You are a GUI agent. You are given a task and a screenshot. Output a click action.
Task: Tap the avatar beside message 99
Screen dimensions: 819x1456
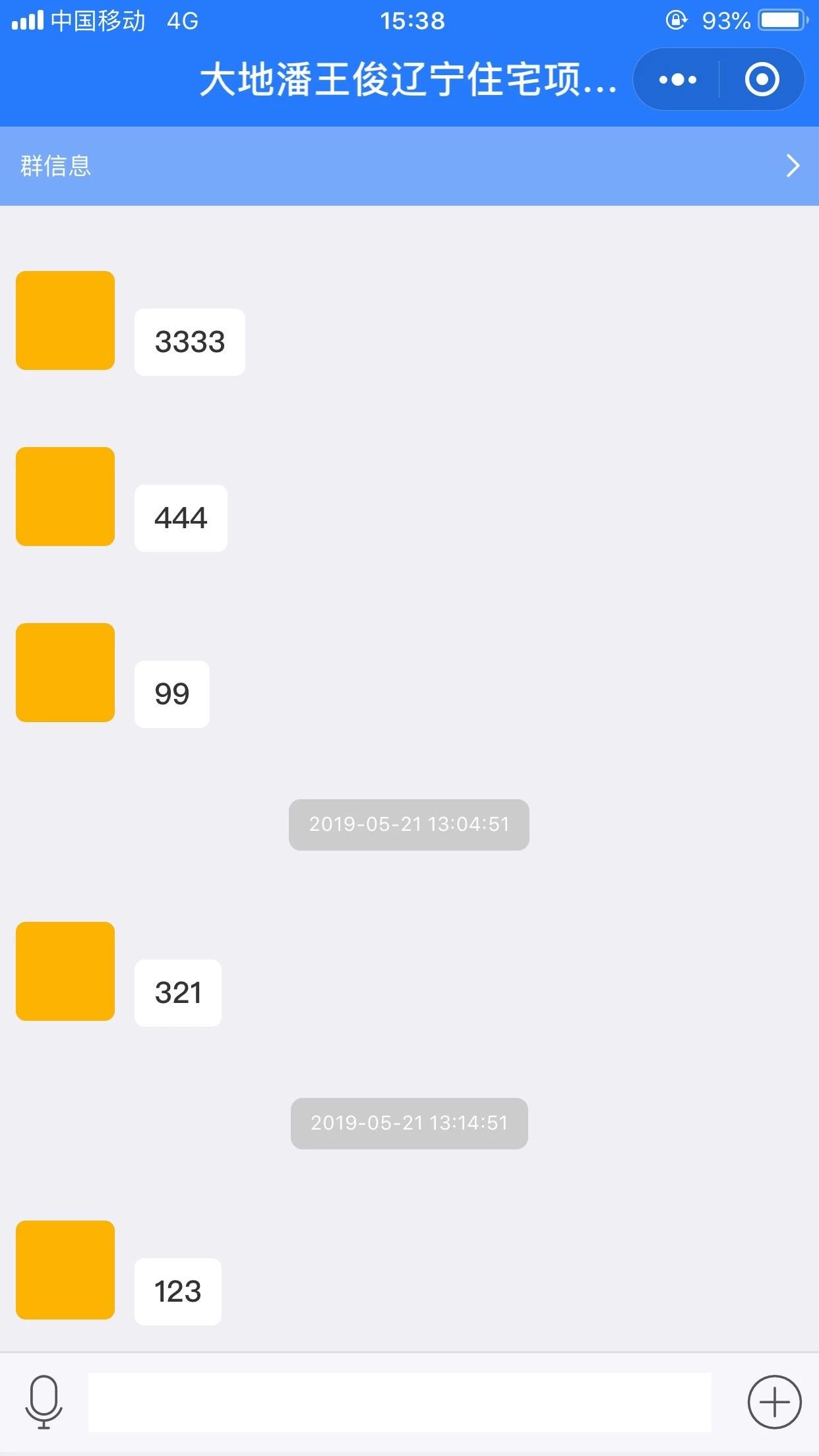tap(65, 673)
